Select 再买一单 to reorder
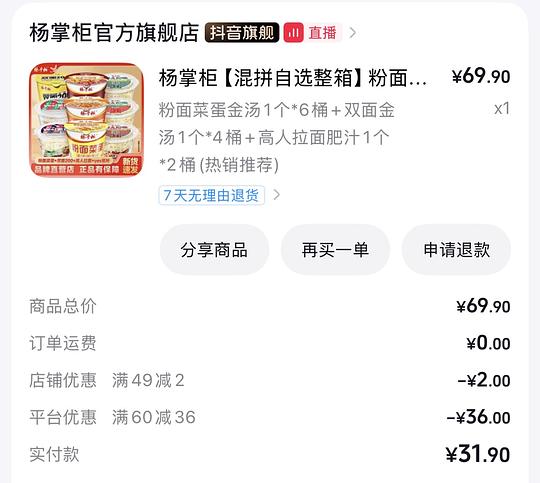 [x=335, y=250]
